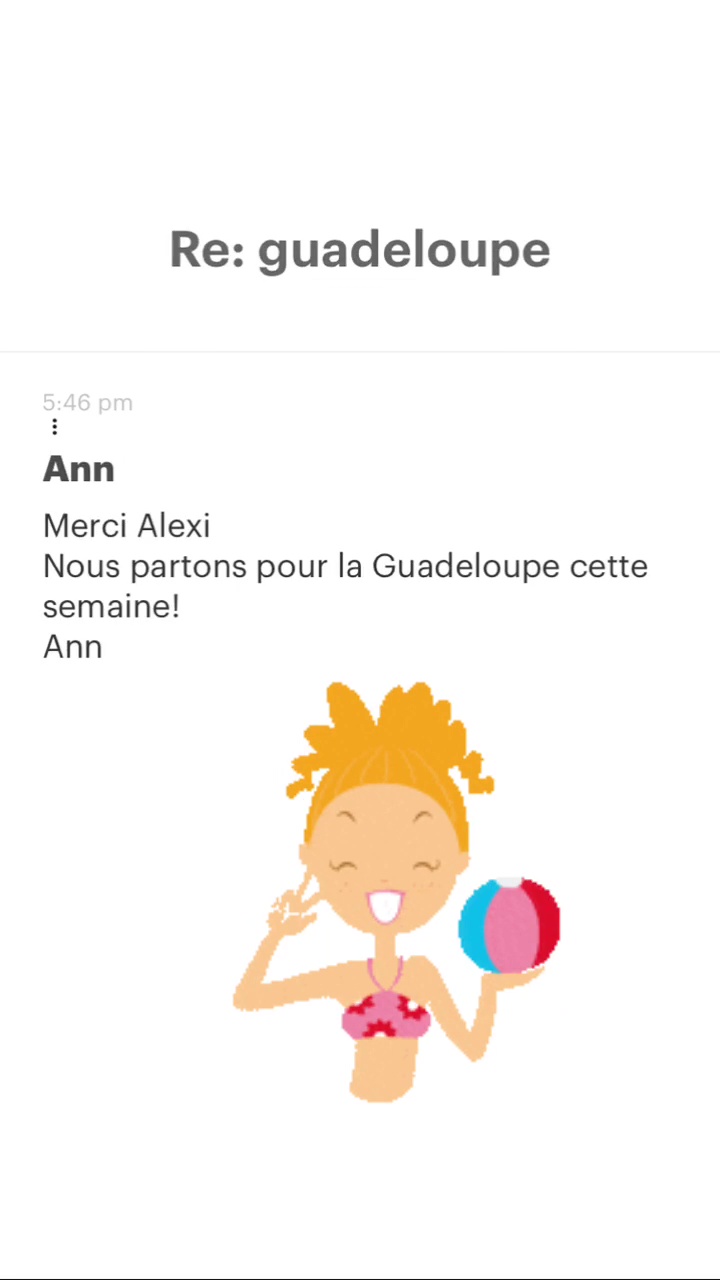Click Ann's signature at the message bottom
Screen dimensions: 720x1280
coord(72,646)
